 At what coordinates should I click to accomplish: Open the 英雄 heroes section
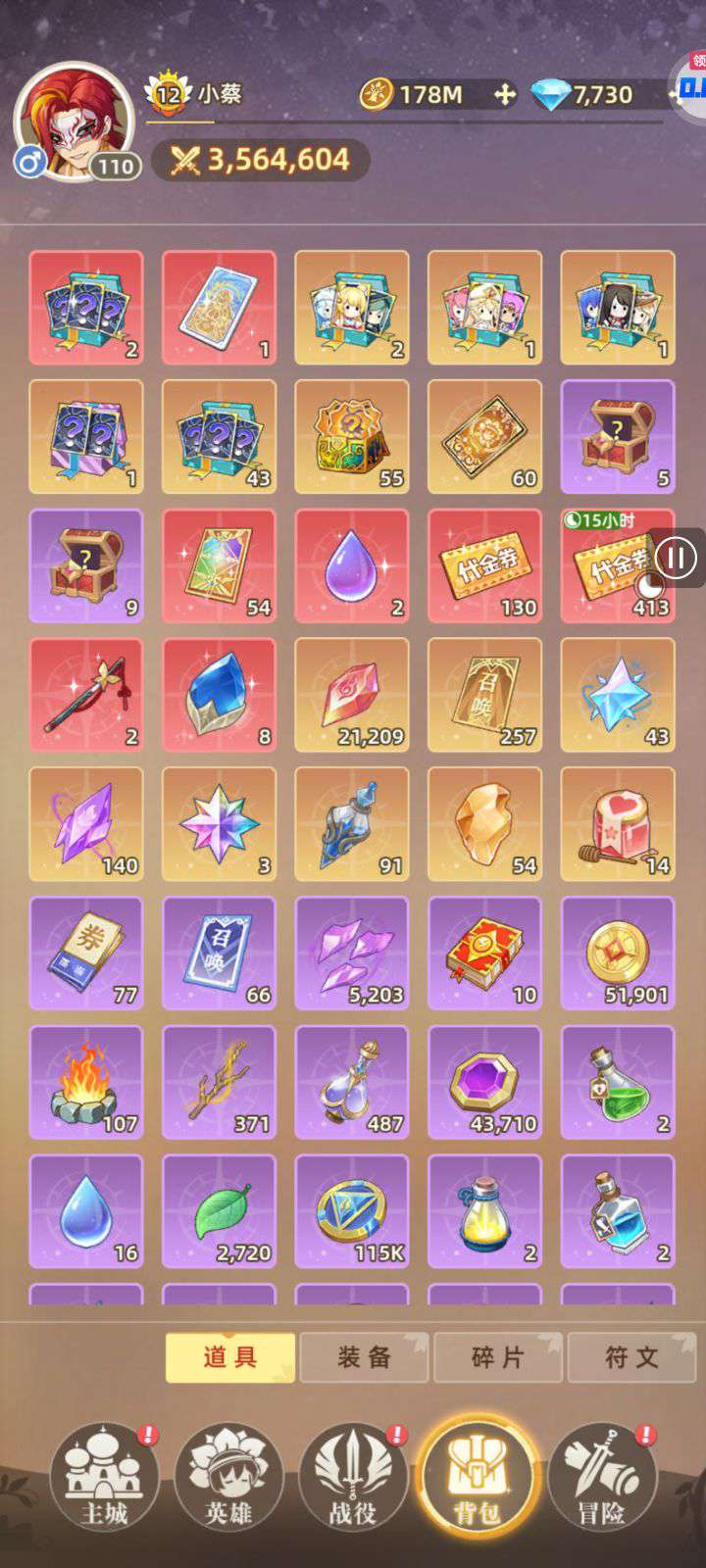pyautogui.click(x=228, y=1477)
